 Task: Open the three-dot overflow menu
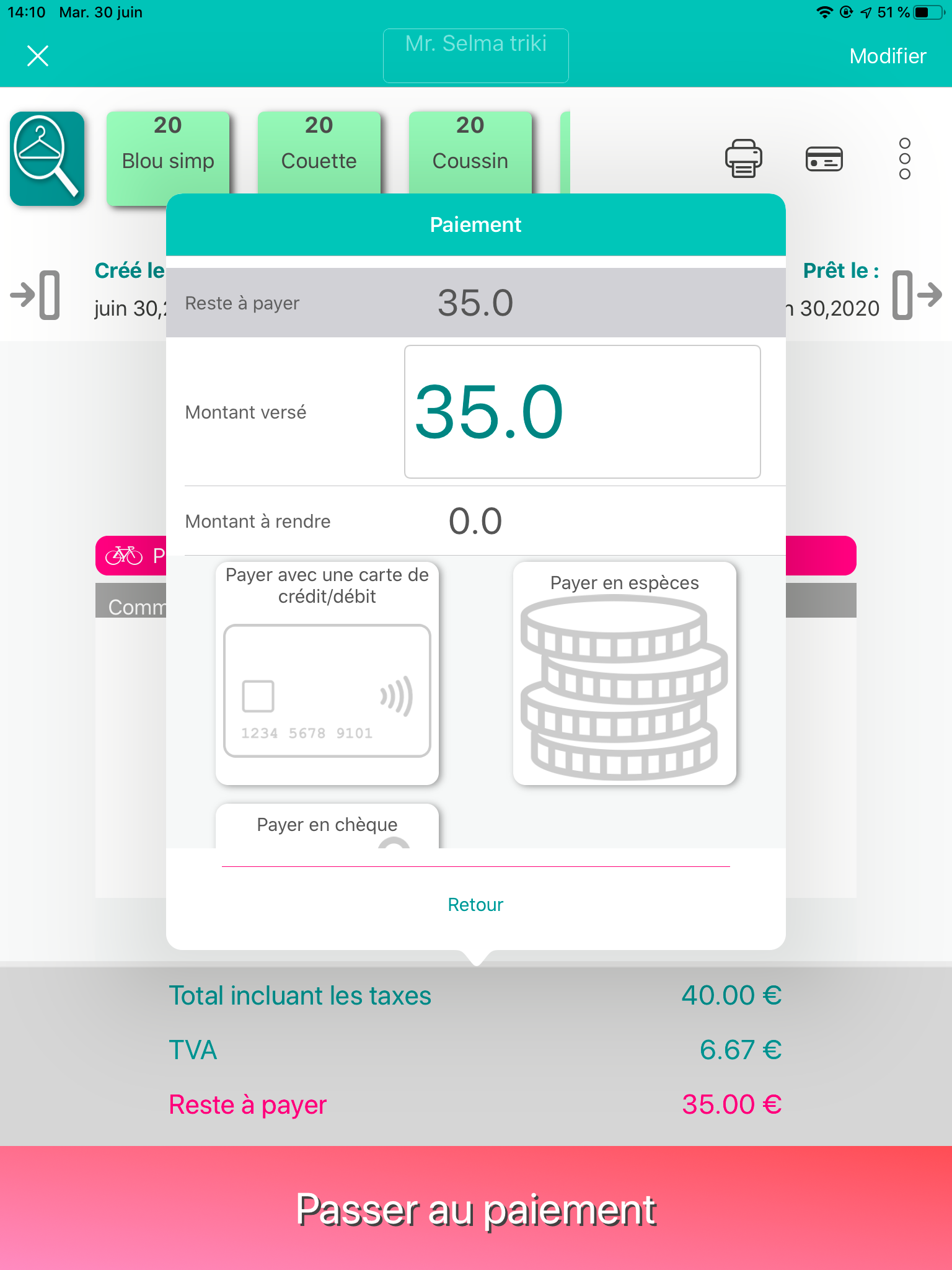click(904, 159)
